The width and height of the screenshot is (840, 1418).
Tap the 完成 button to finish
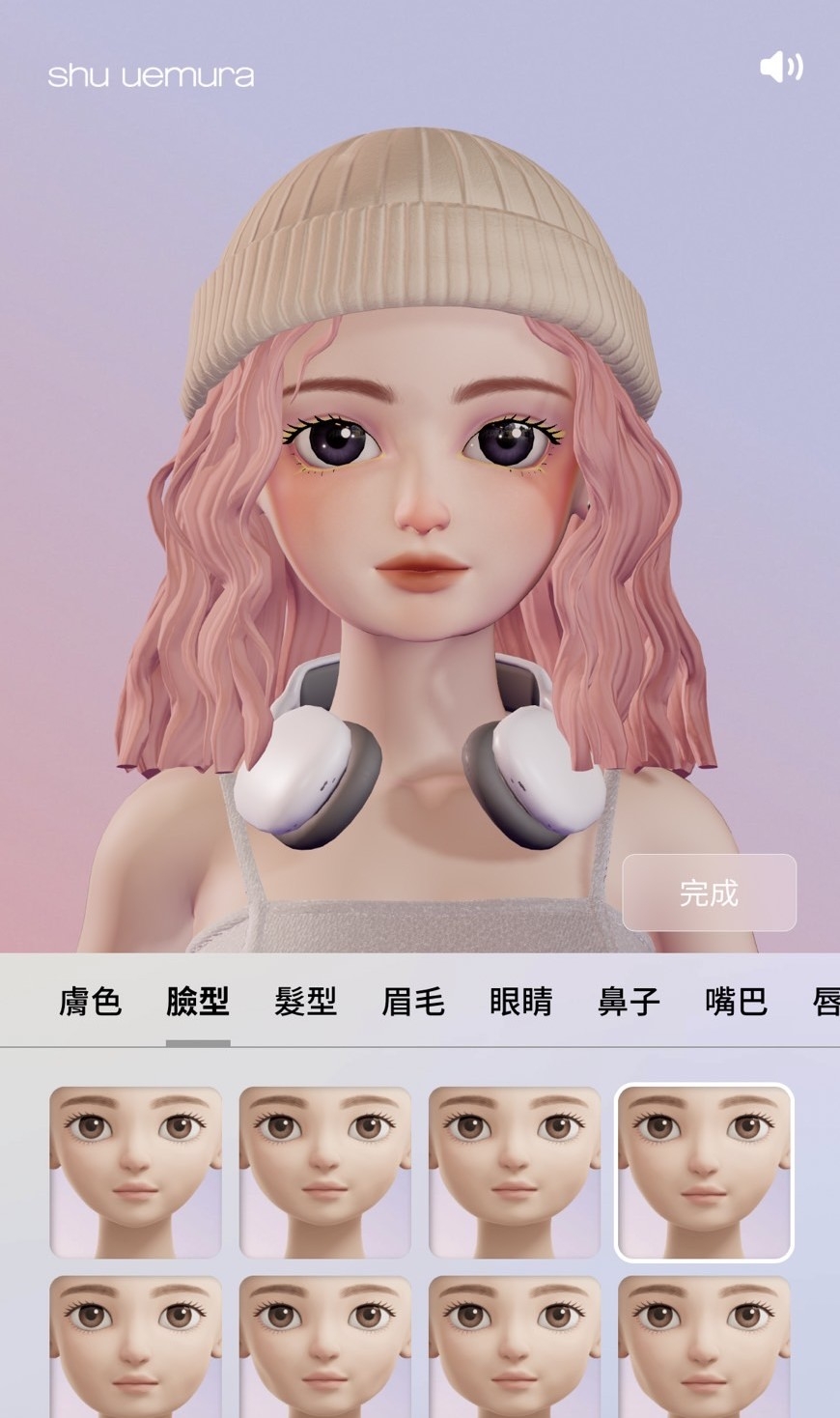[x=709, y=893]
